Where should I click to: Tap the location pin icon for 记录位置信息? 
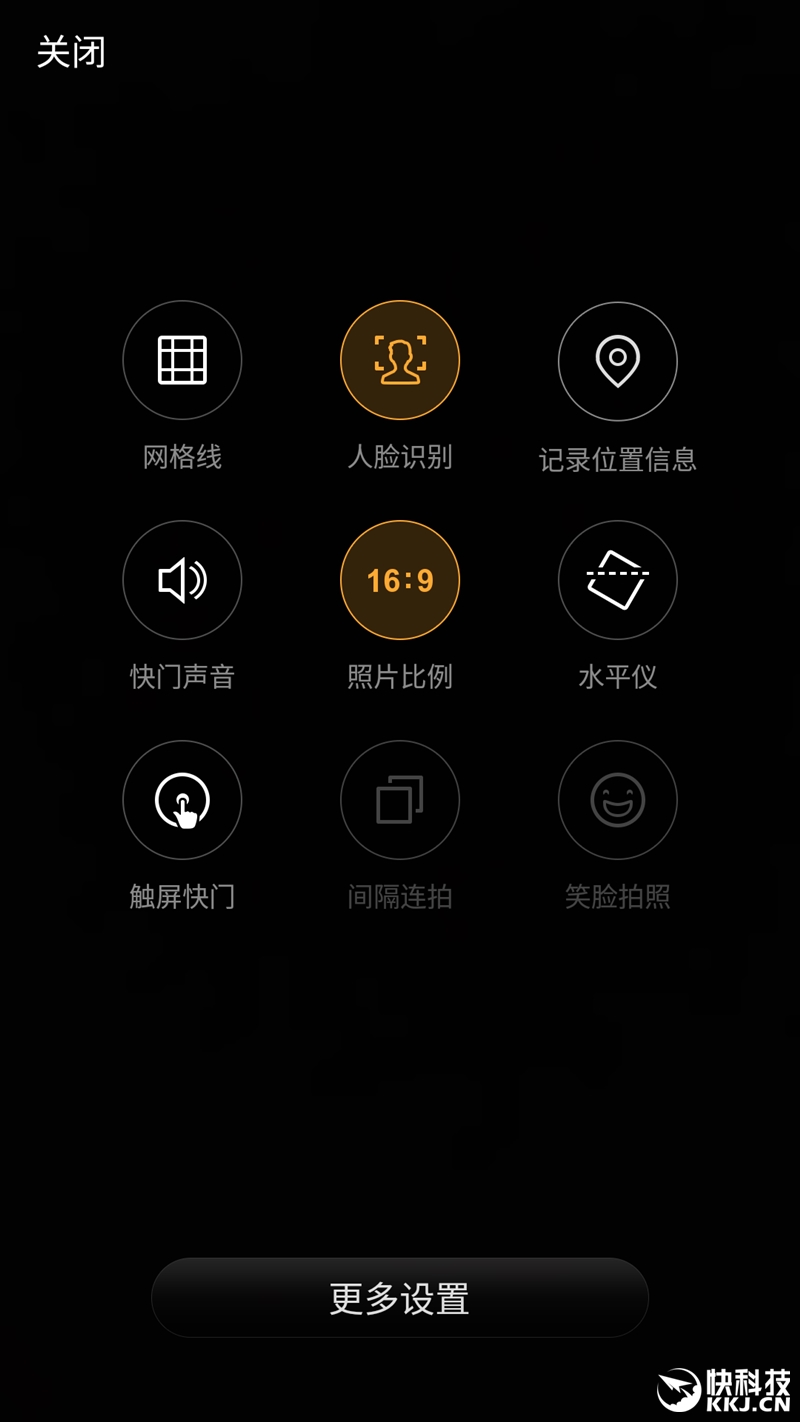coord(617,360)
